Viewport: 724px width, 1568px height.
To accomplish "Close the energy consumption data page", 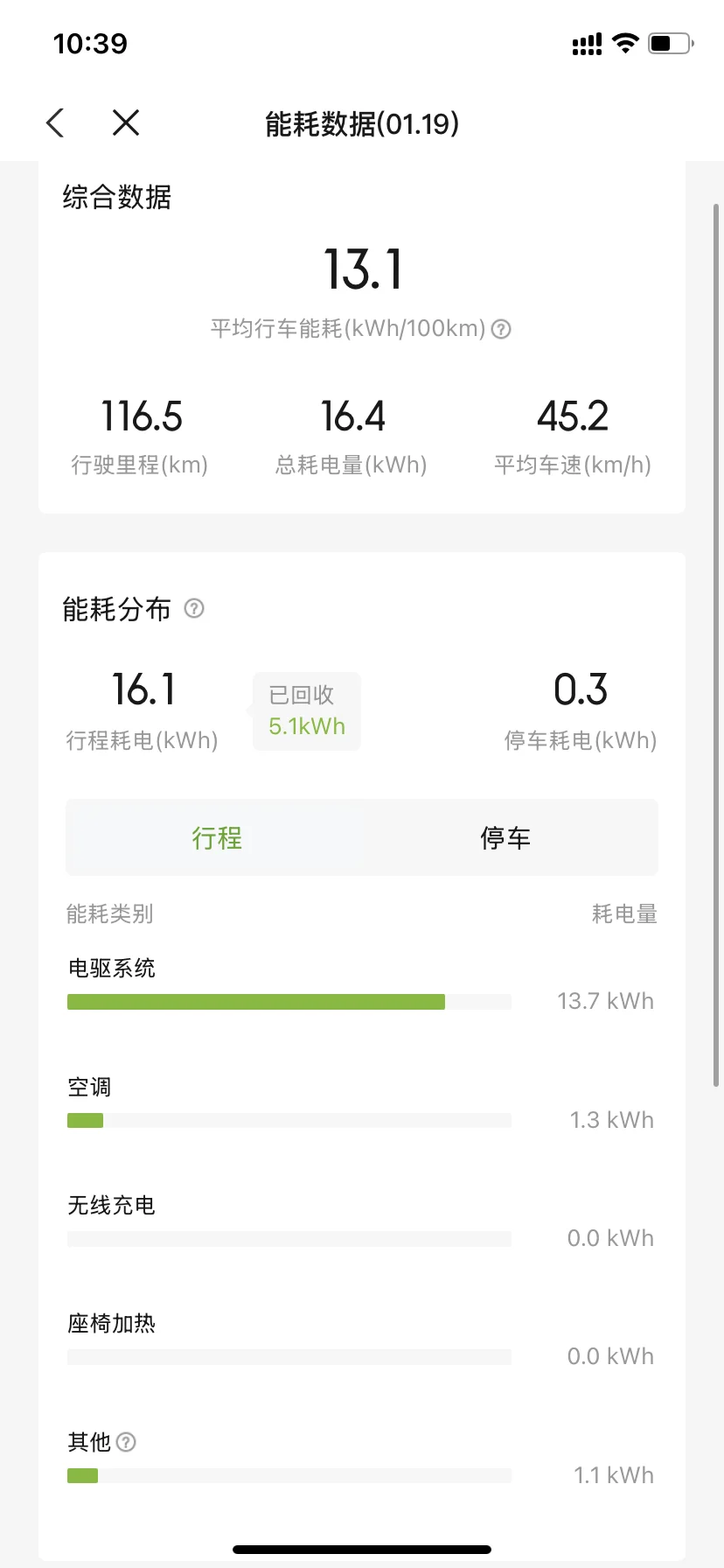I will tap(126, 122).
